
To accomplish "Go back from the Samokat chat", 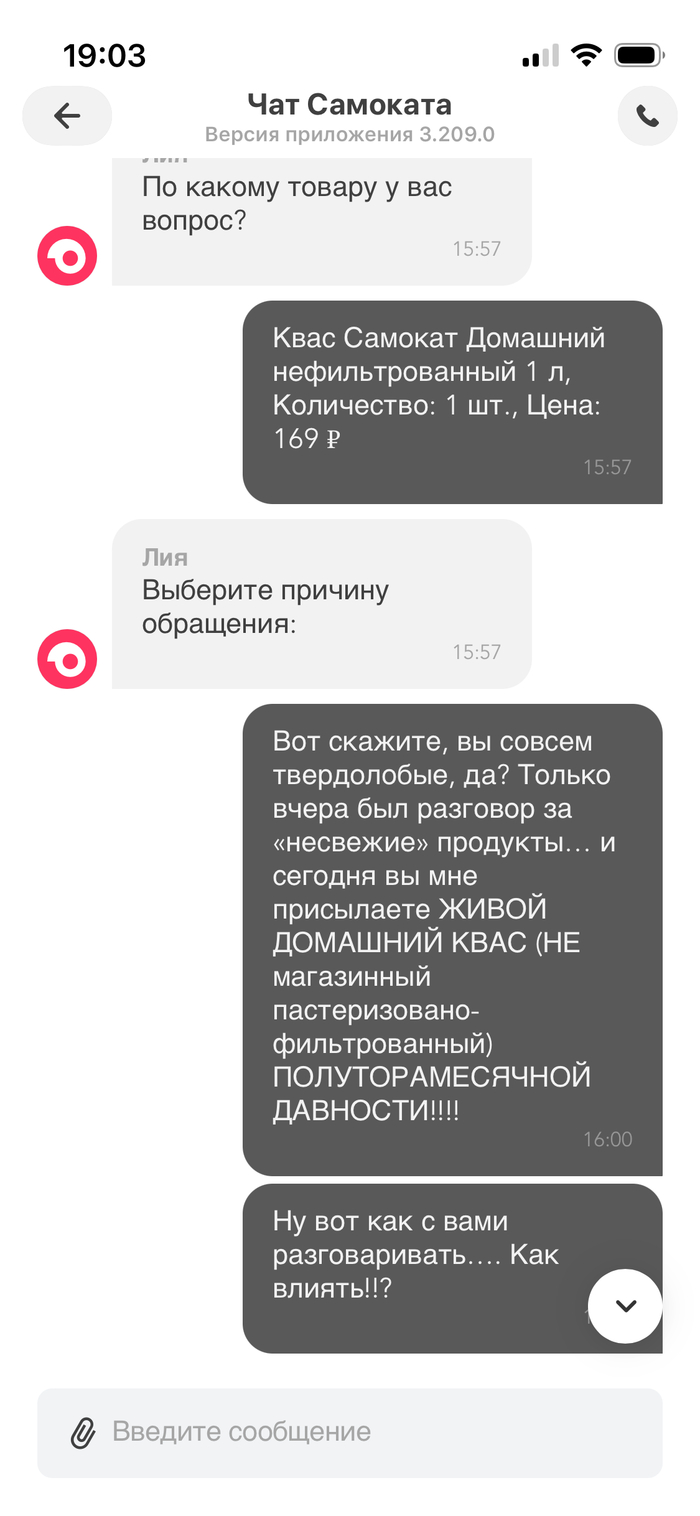I will [67, 116].
